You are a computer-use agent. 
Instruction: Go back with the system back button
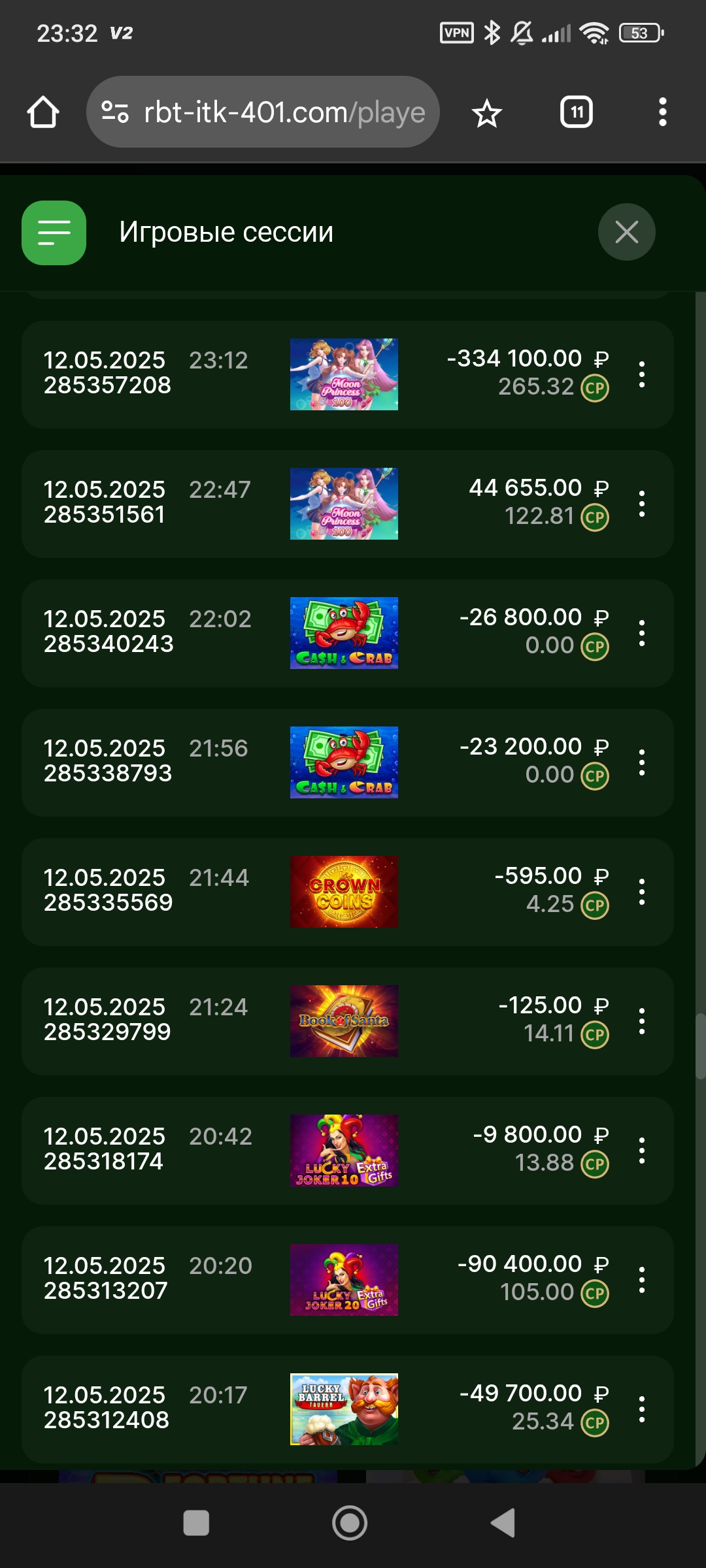[x=503, y=1524]
